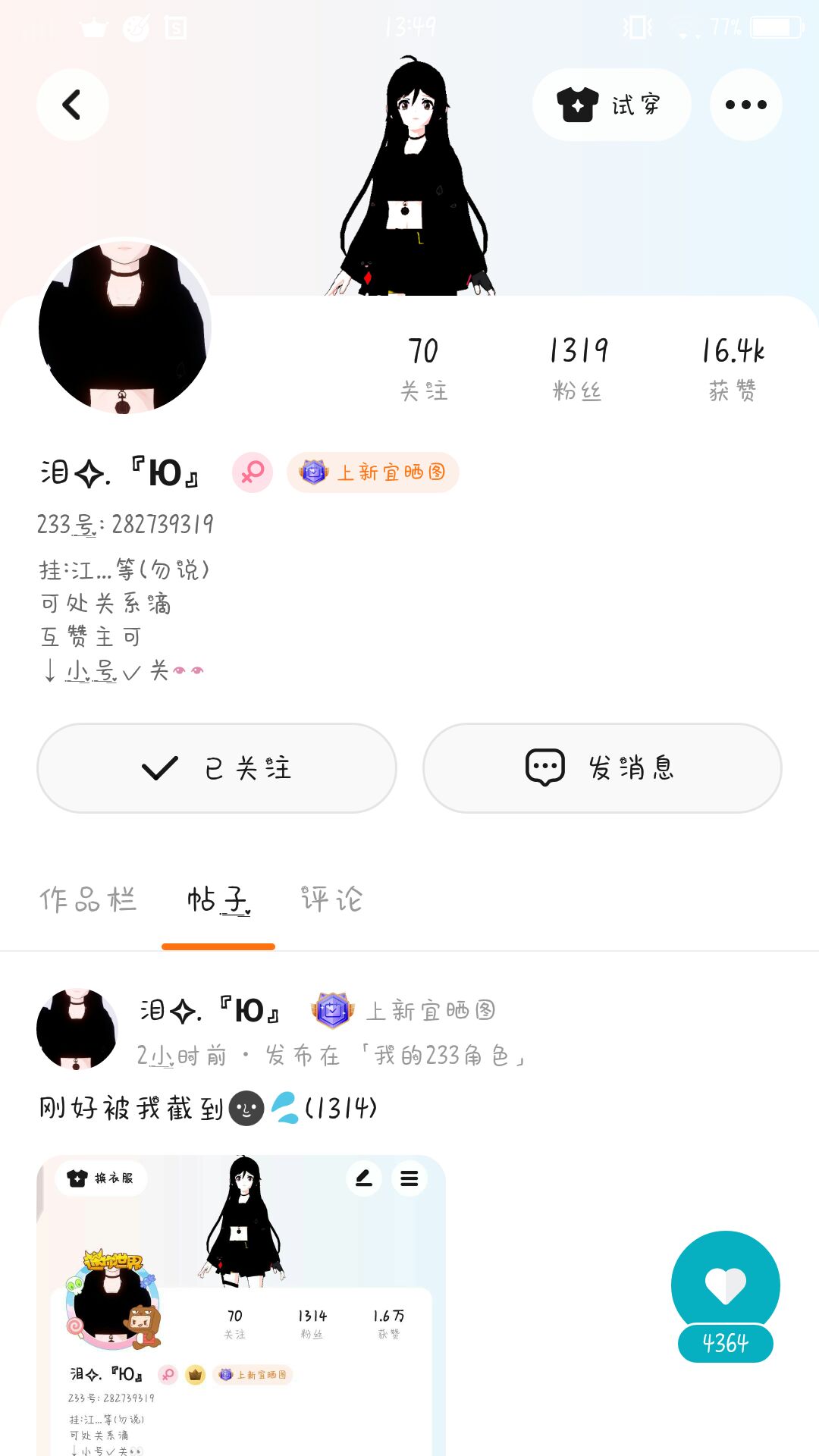
Task: Tap the small avatar on the post
Action: pos(77,1029)
